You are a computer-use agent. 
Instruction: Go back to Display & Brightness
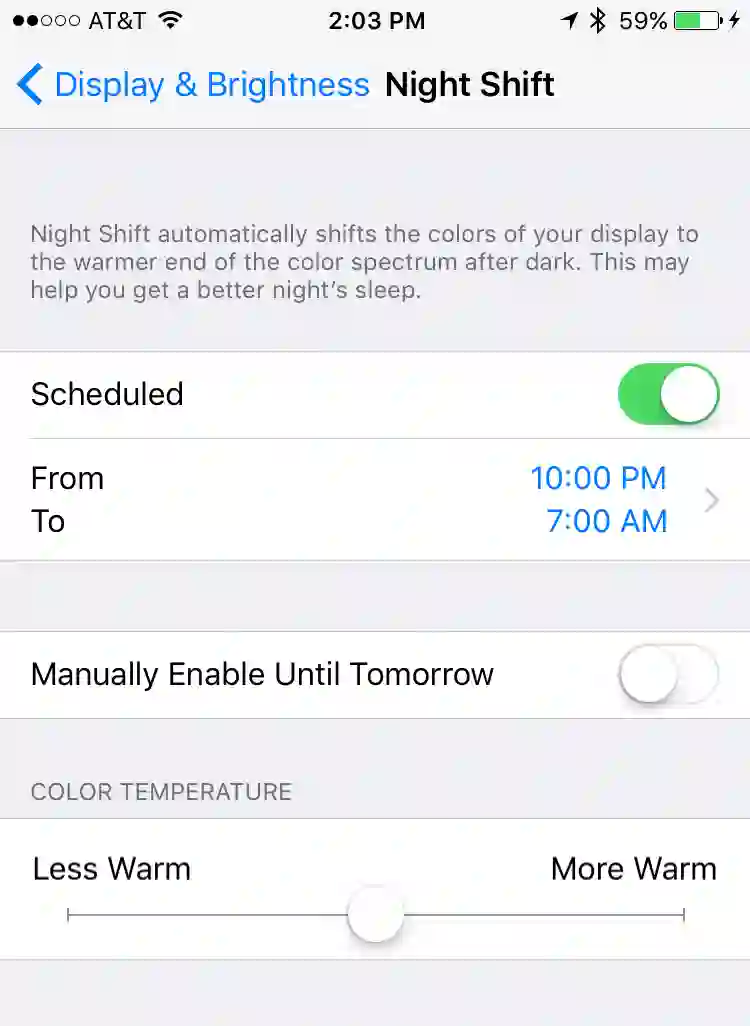(192, 85)
